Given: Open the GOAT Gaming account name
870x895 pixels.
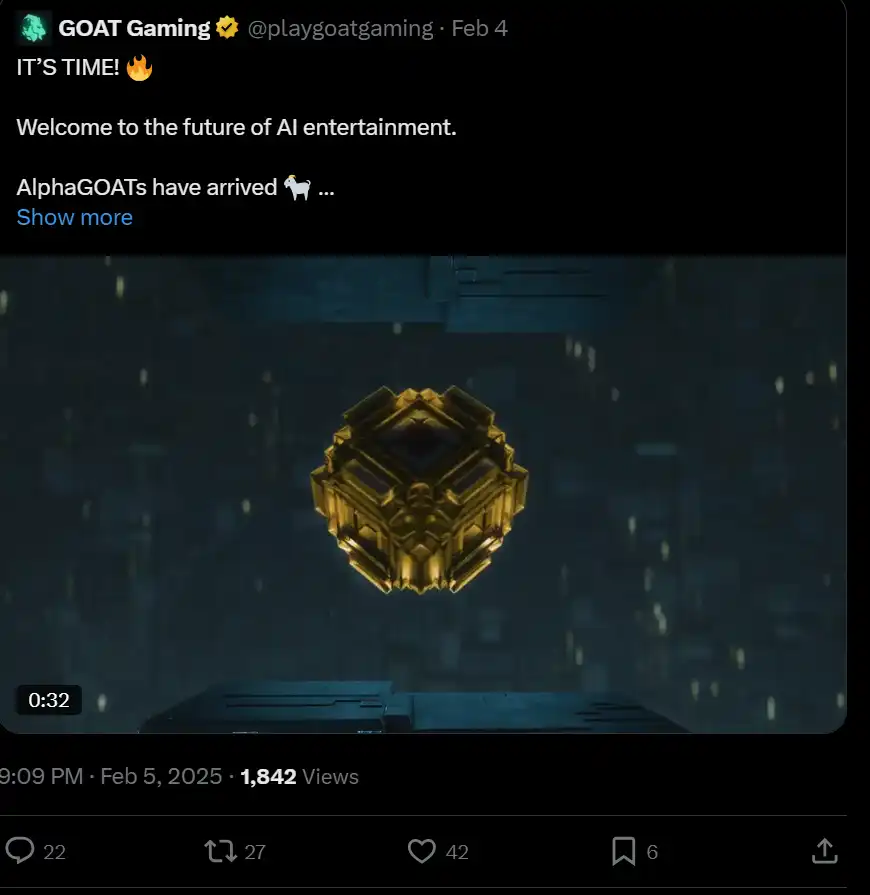Looking at the screenshot, I should point(134,28).
